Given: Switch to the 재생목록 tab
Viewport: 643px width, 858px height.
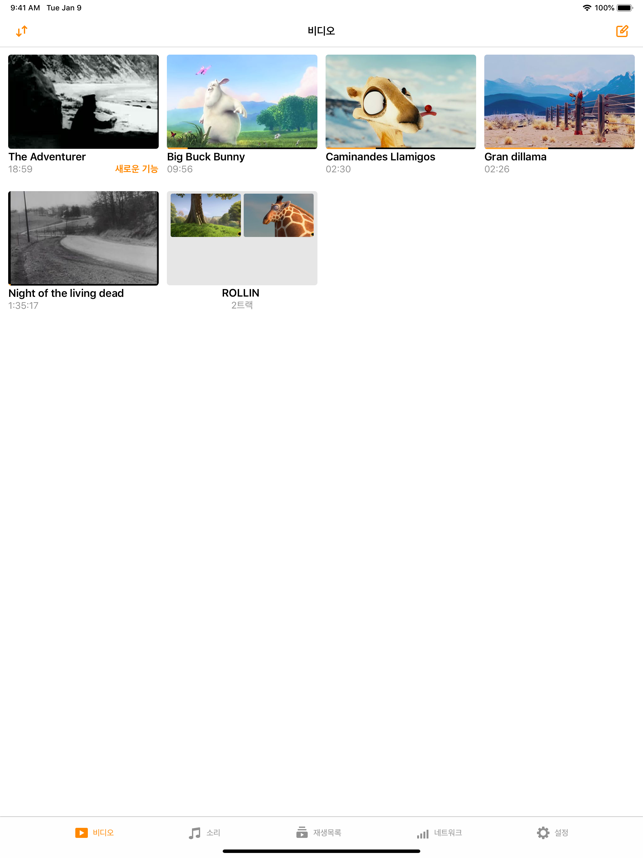Looking at the screenshot, I should (319, 832).
